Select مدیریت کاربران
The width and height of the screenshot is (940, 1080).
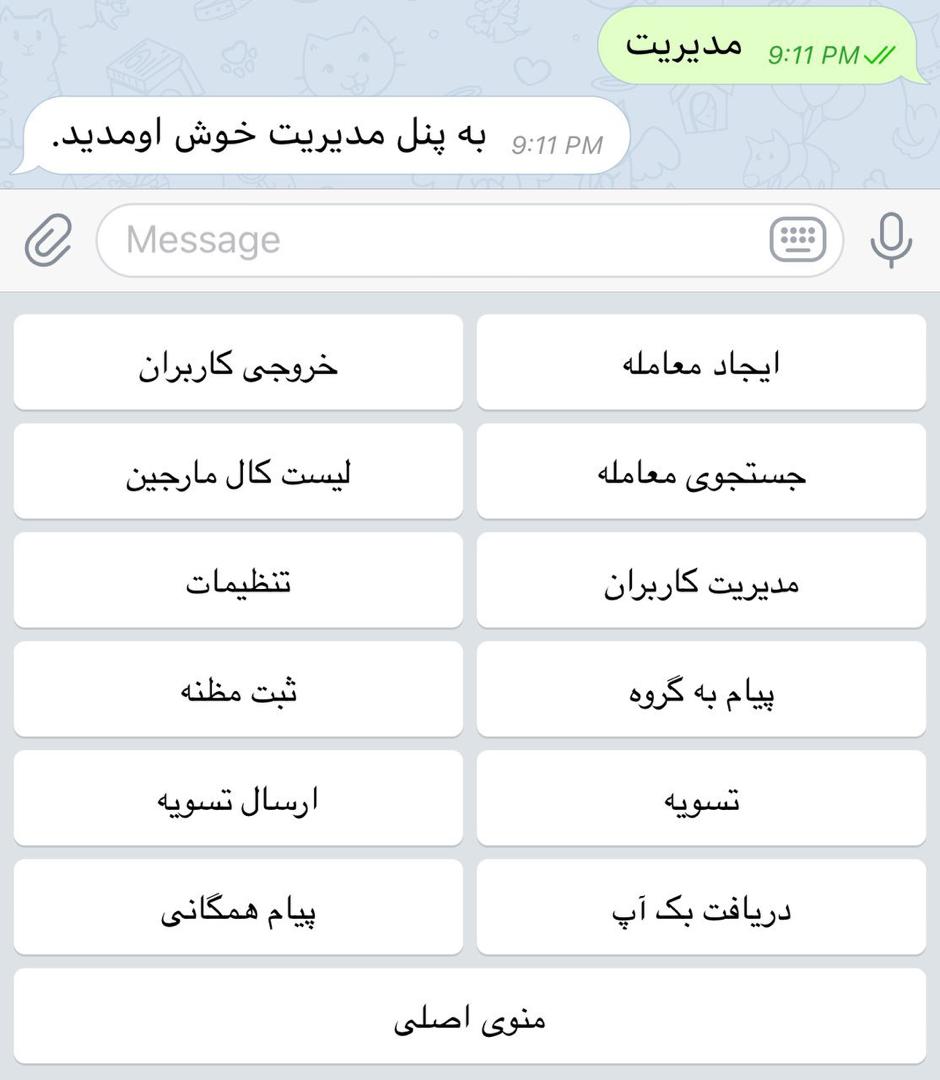[701, 581]
